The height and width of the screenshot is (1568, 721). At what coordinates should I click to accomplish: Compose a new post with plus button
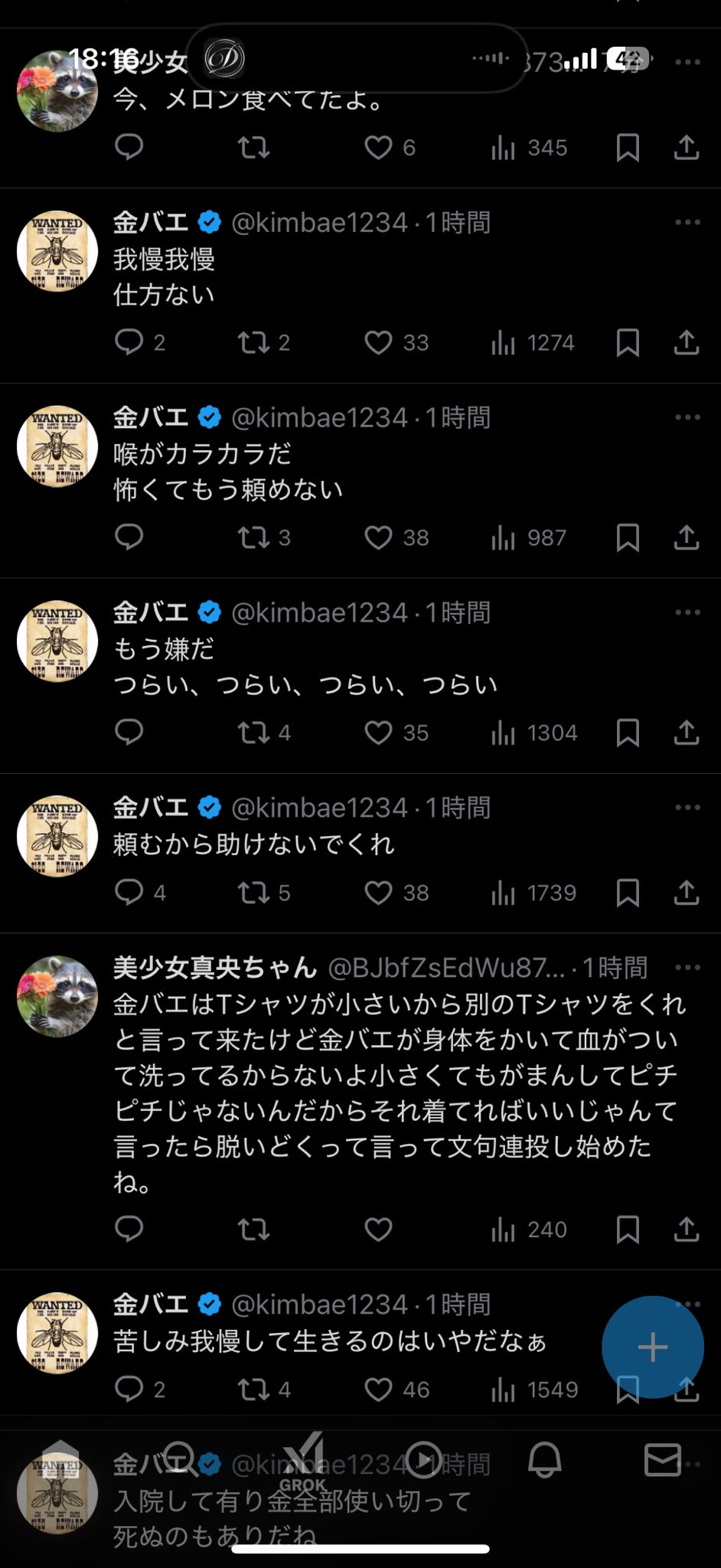coord(652,1347)
